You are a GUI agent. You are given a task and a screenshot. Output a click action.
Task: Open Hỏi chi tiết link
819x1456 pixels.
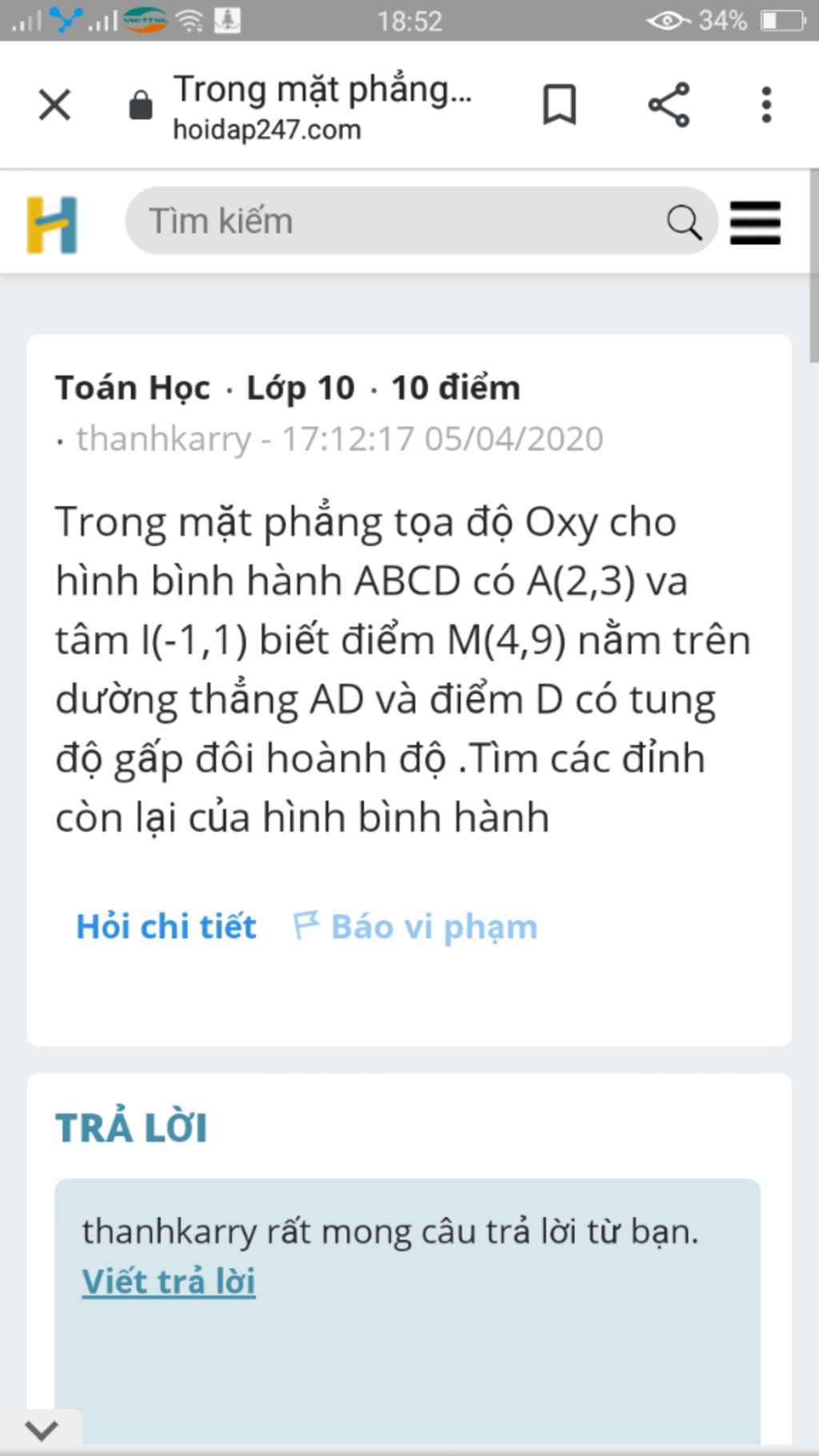coord(166,926)
